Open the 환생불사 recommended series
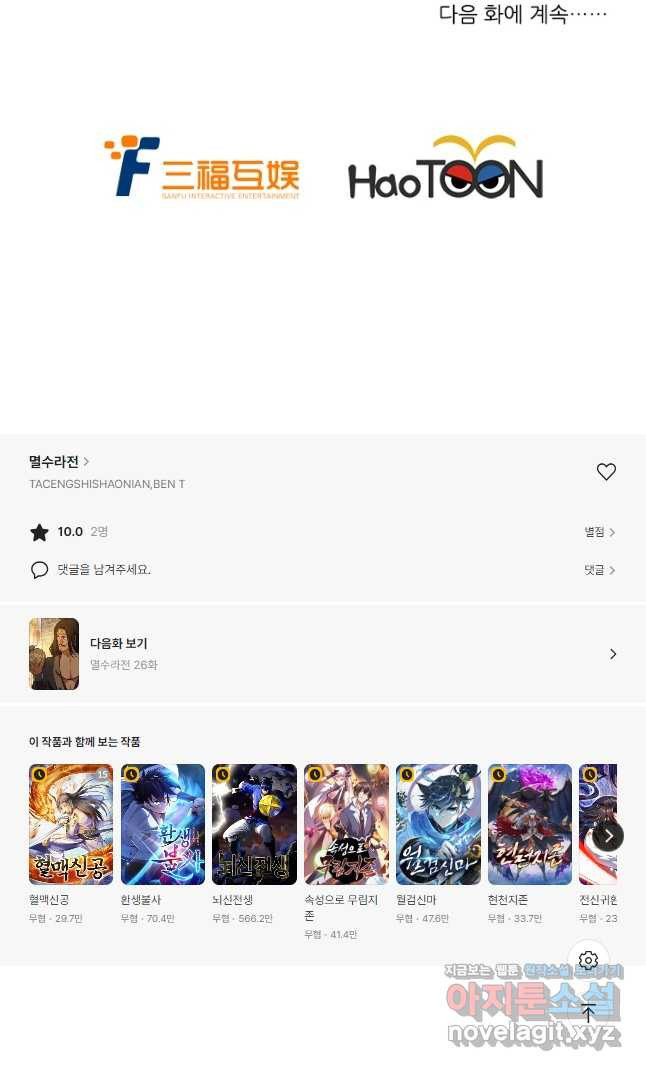 163,825
